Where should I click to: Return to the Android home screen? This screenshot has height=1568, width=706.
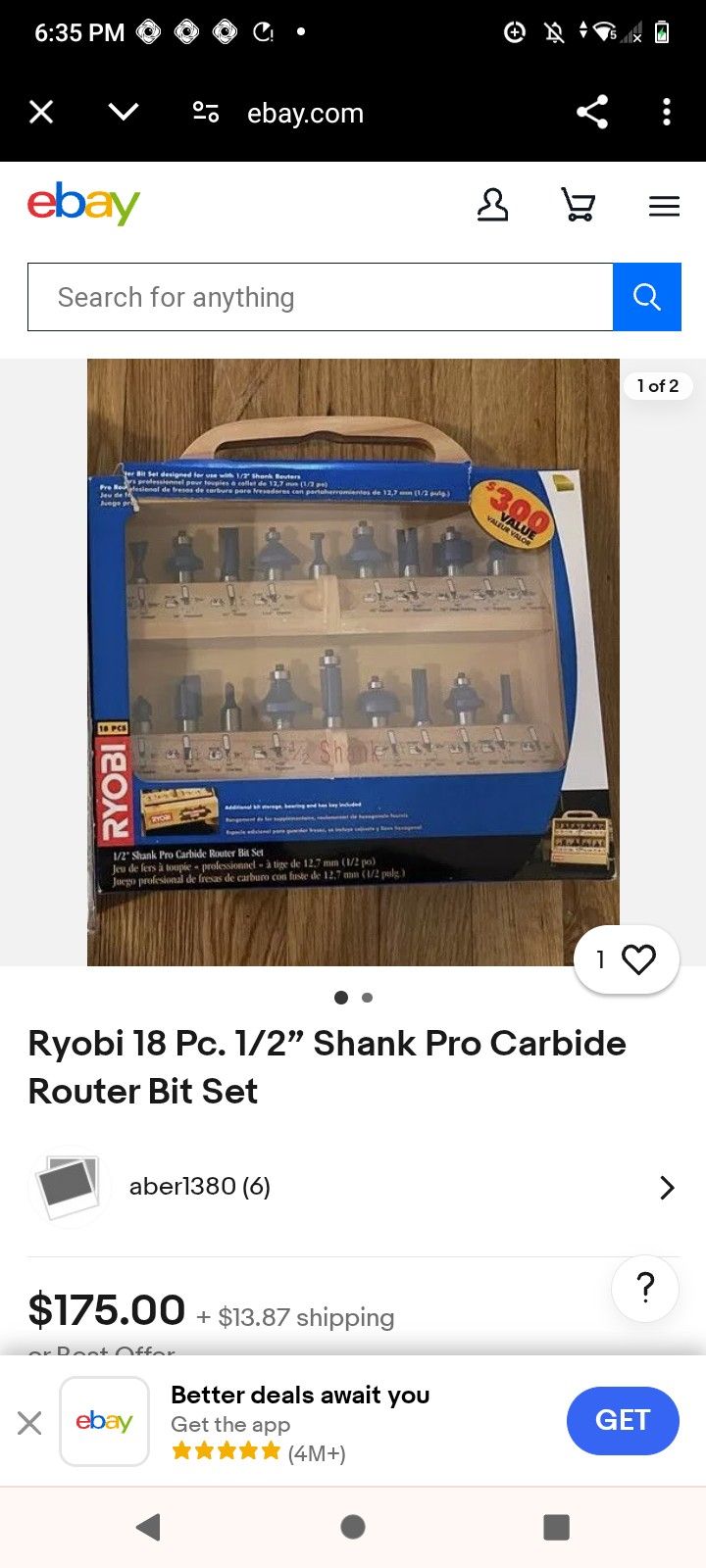(x=353, y=1527)
